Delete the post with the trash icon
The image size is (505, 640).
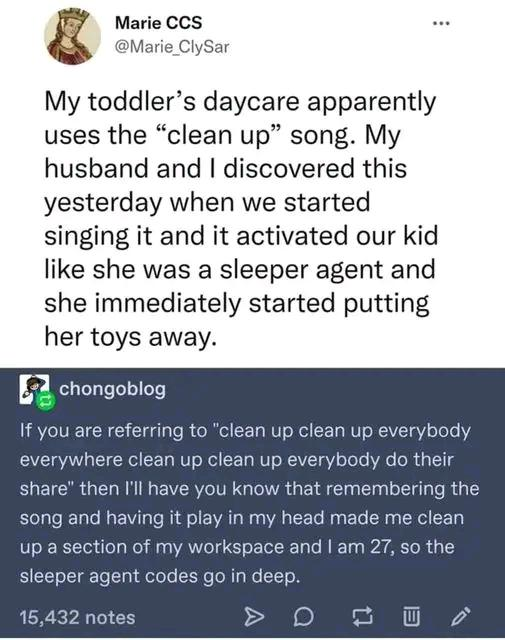[412, 616]
